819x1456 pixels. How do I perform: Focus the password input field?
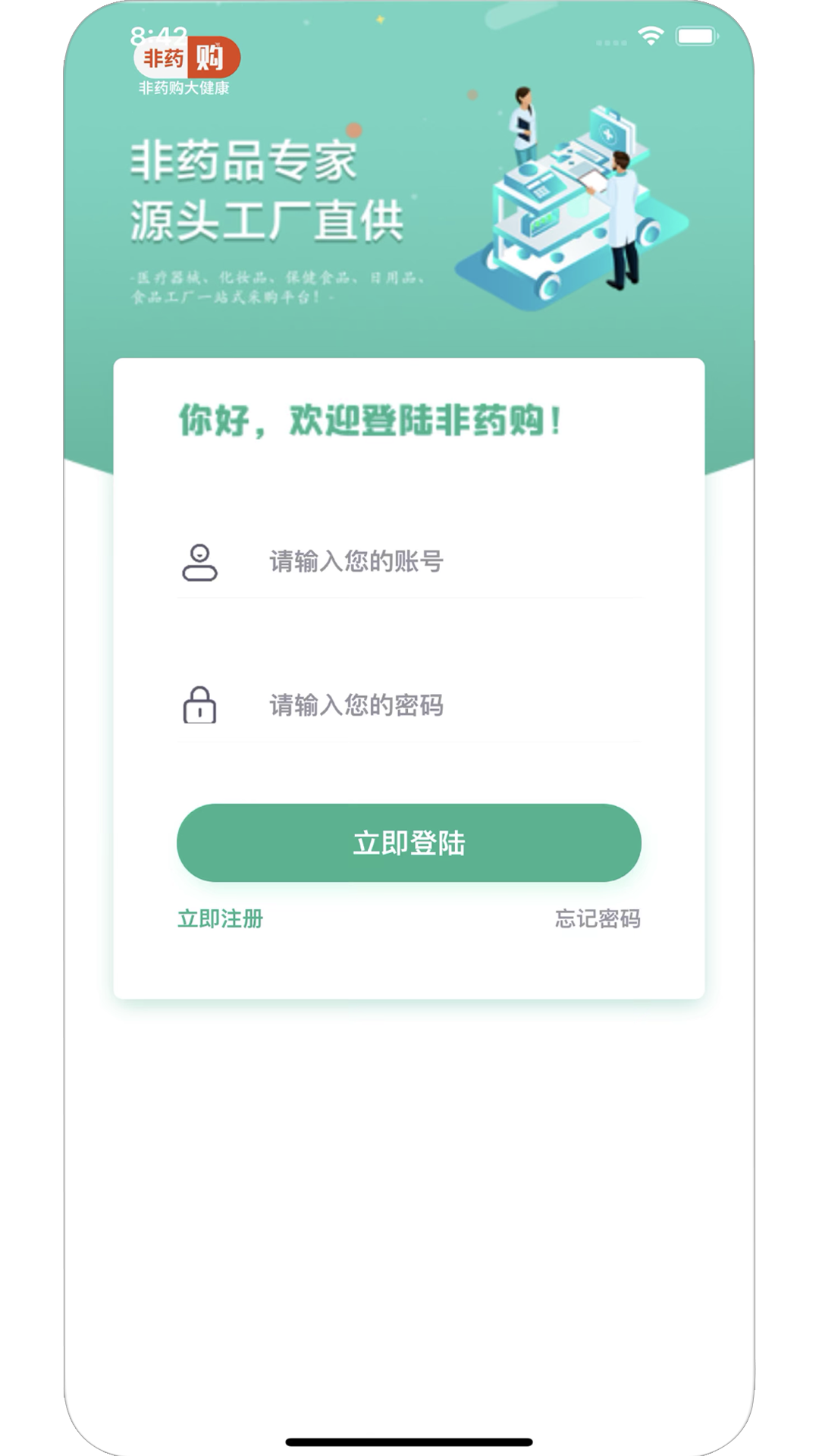pyautogui.click(x=447, y=705)
